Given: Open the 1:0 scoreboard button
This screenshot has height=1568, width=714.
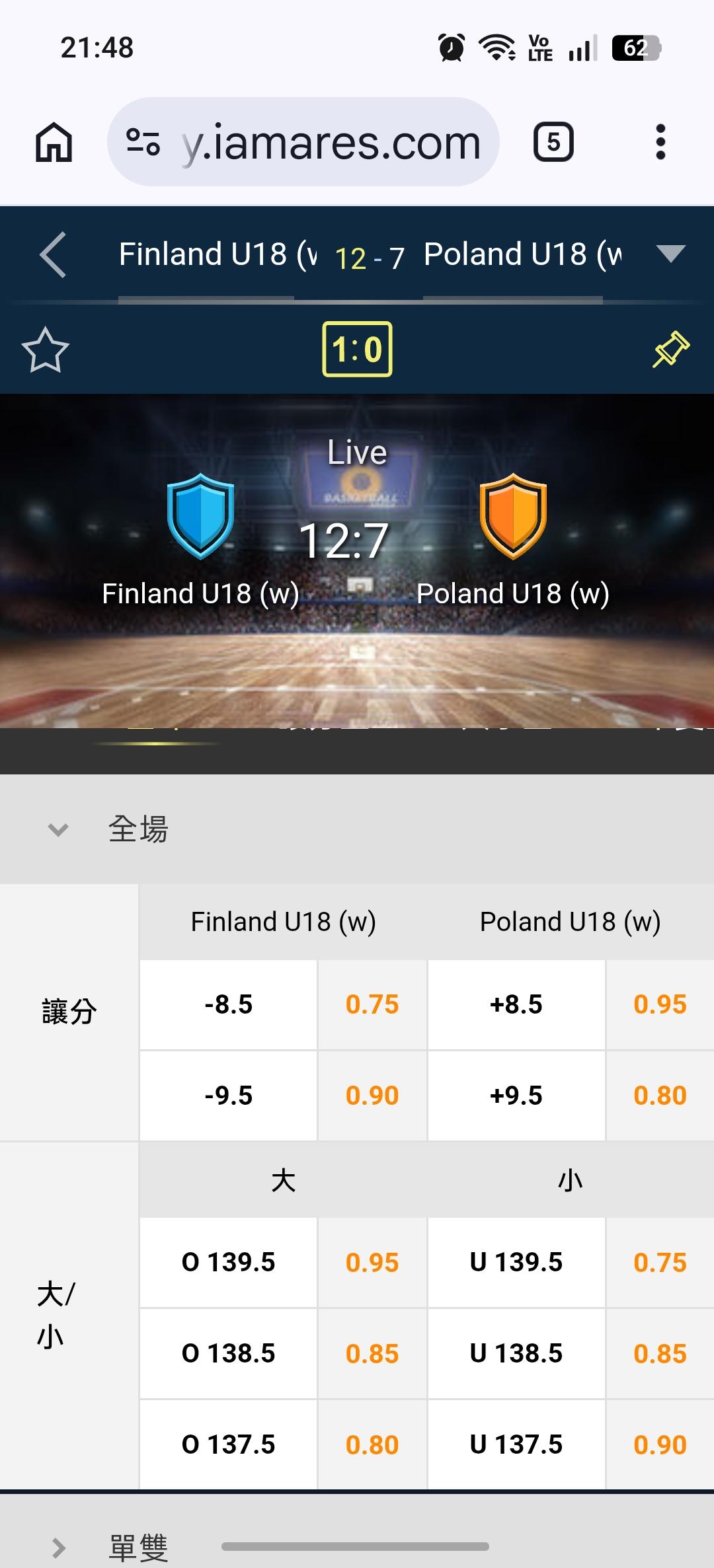Looking at the screenshot, I should (357, 349).
